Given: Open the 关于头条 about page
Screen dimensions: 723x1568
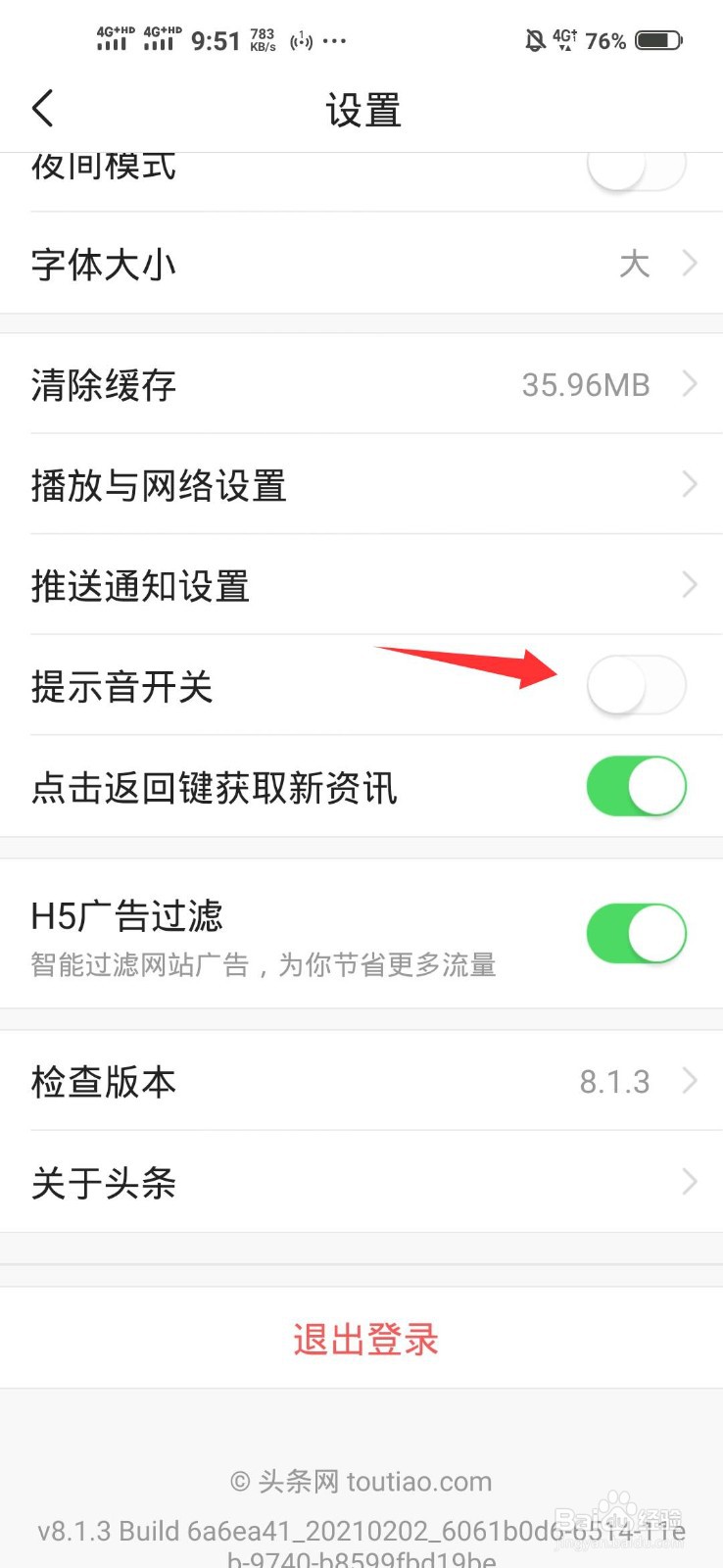Looking at the screenshot, I should pyautogui.click(x=361, y=1183).
